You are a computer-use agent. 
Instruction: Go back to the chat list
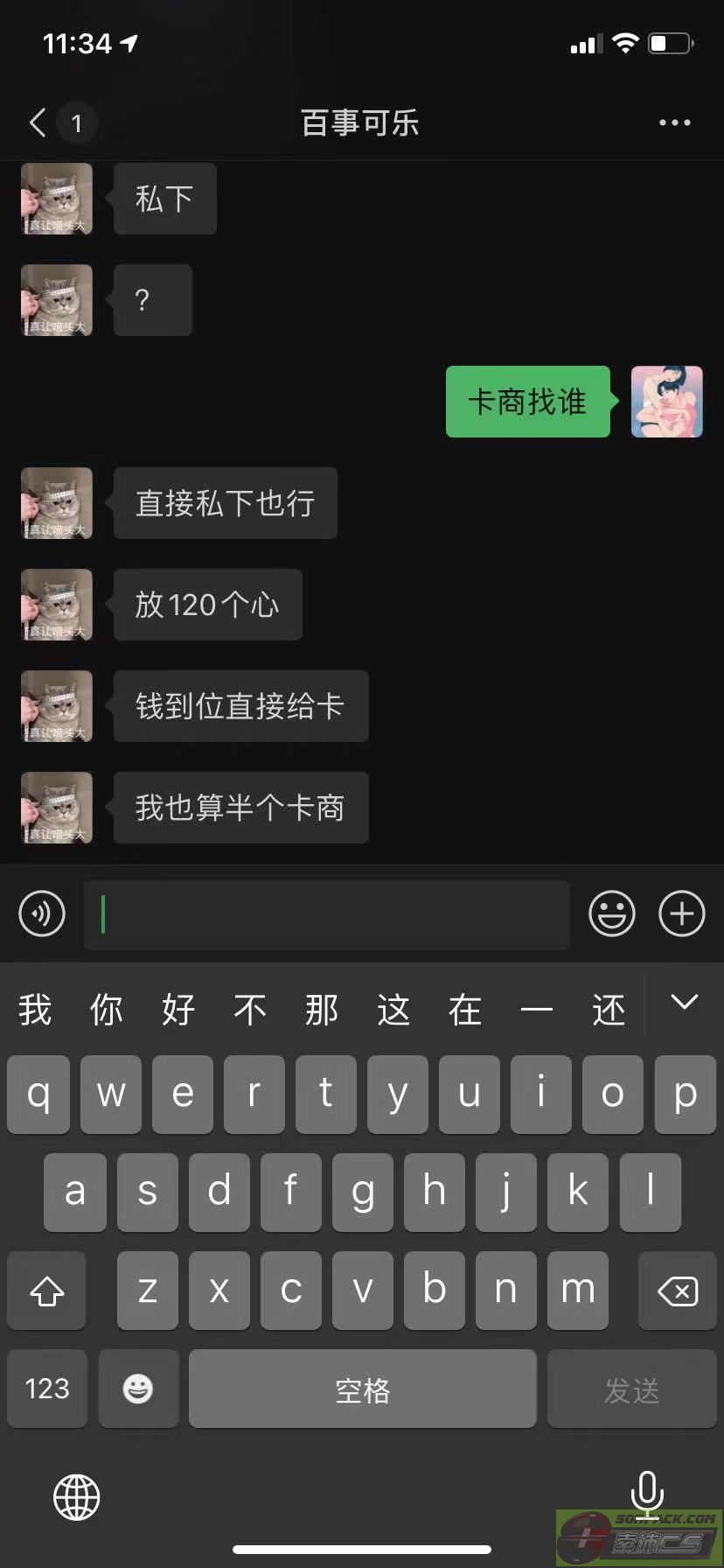click(x=38, y=122)
